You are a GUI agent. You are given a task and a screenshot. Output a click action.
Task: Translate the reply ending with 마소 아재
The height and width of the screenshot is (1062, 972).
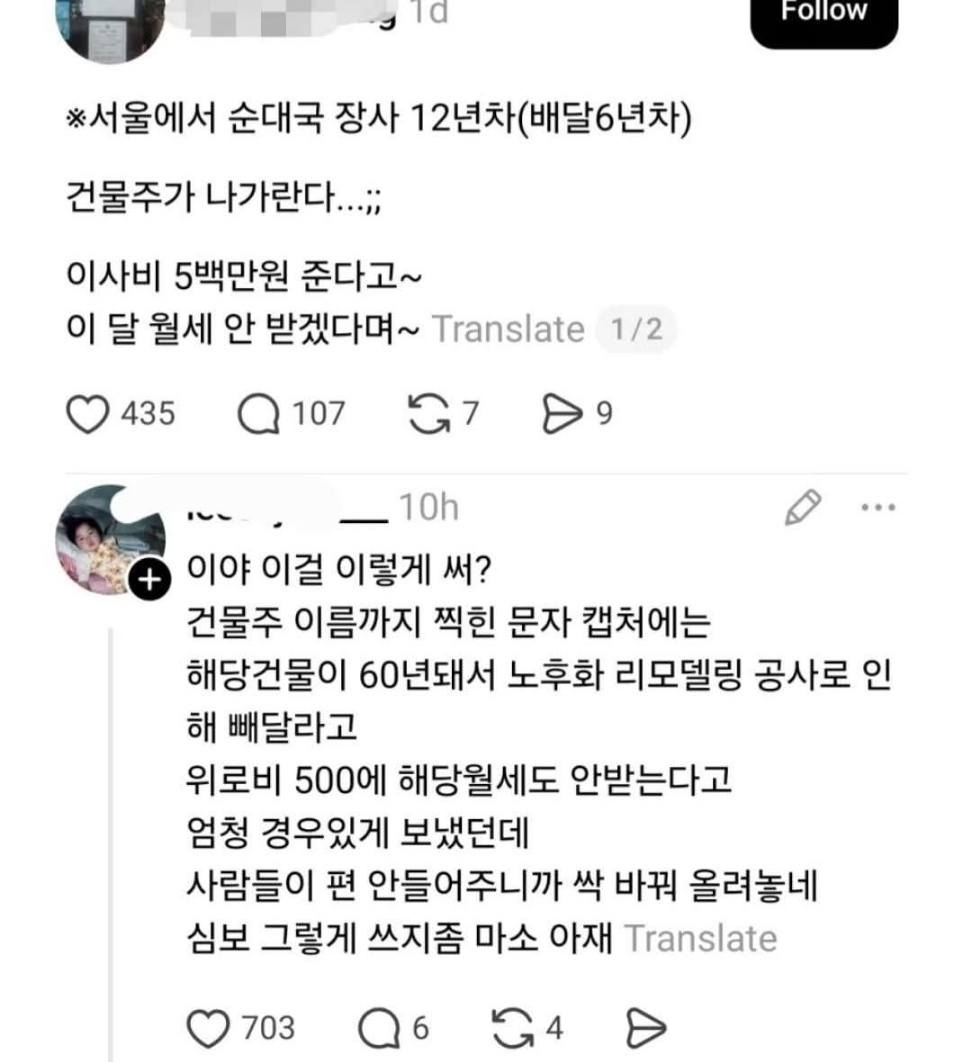700,939
